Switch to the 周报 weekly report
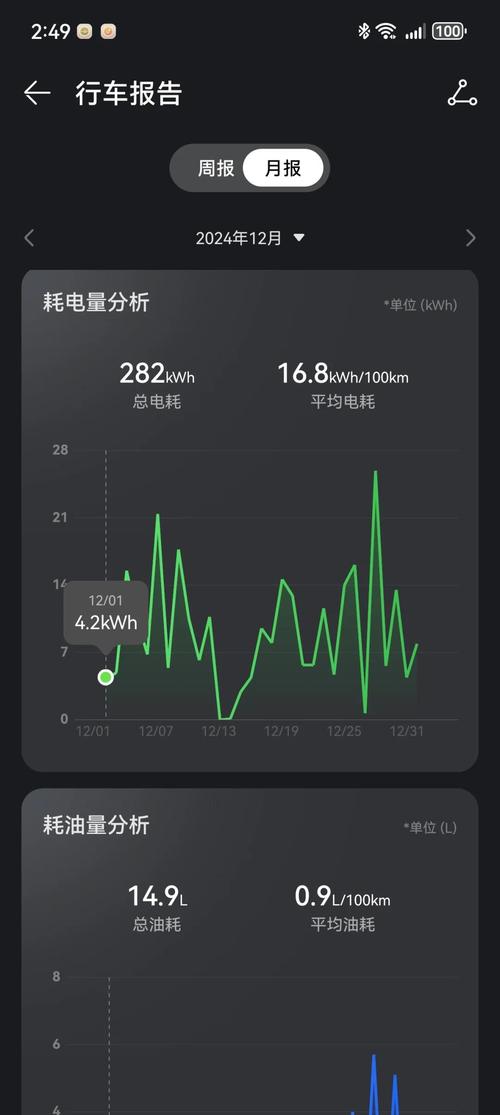This screenshot has width=500, height=1115. 216,169
